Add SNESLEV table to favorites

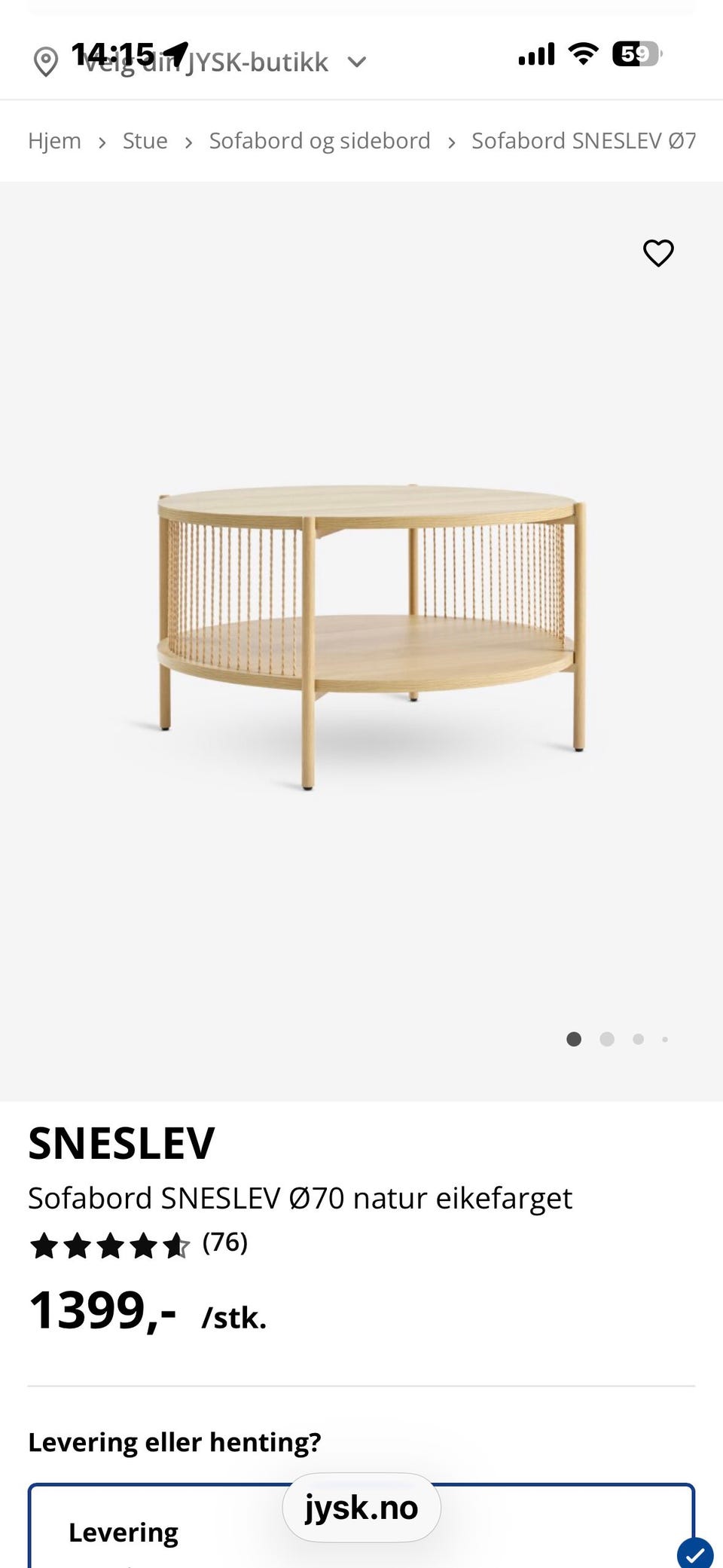click(x=658, y=253)
